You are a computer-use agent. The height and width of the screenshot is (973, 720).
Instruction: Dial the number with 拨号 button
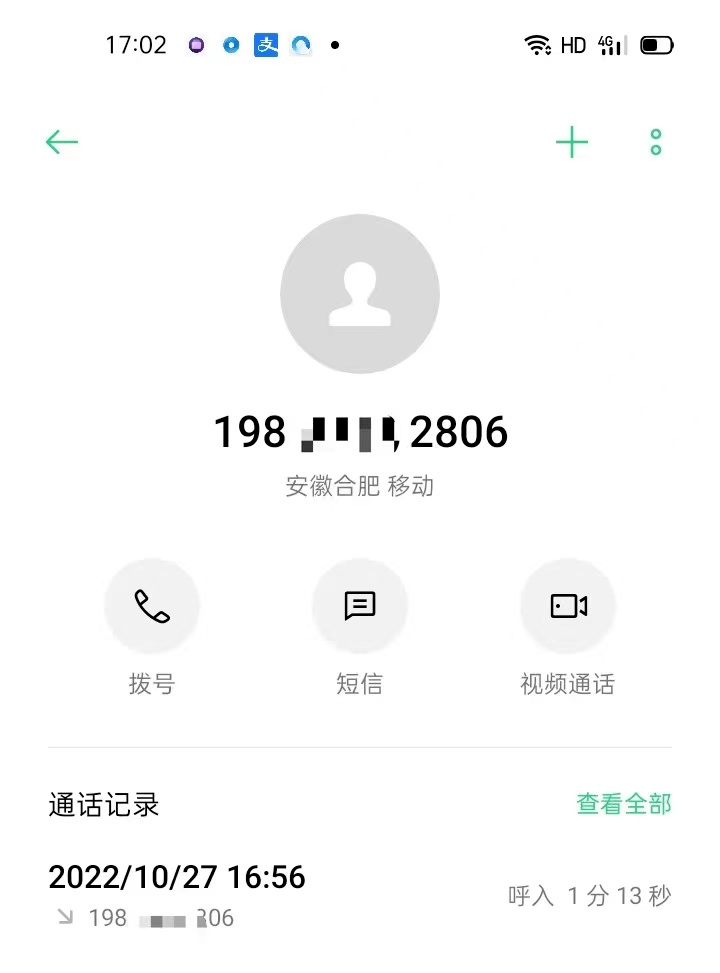tap(152, 606)
